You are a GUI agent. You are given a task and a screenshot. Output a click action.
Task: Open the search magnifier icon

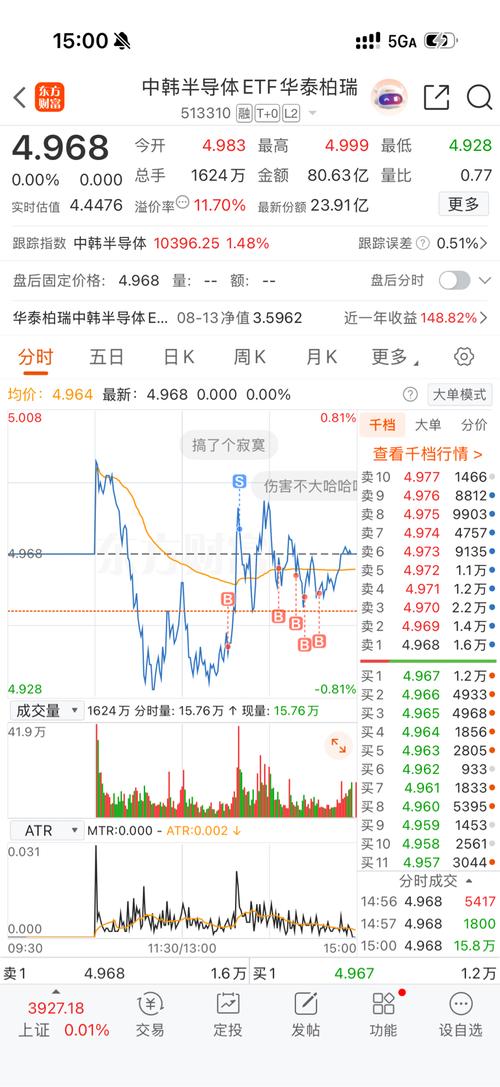click(x=479, y=97)
